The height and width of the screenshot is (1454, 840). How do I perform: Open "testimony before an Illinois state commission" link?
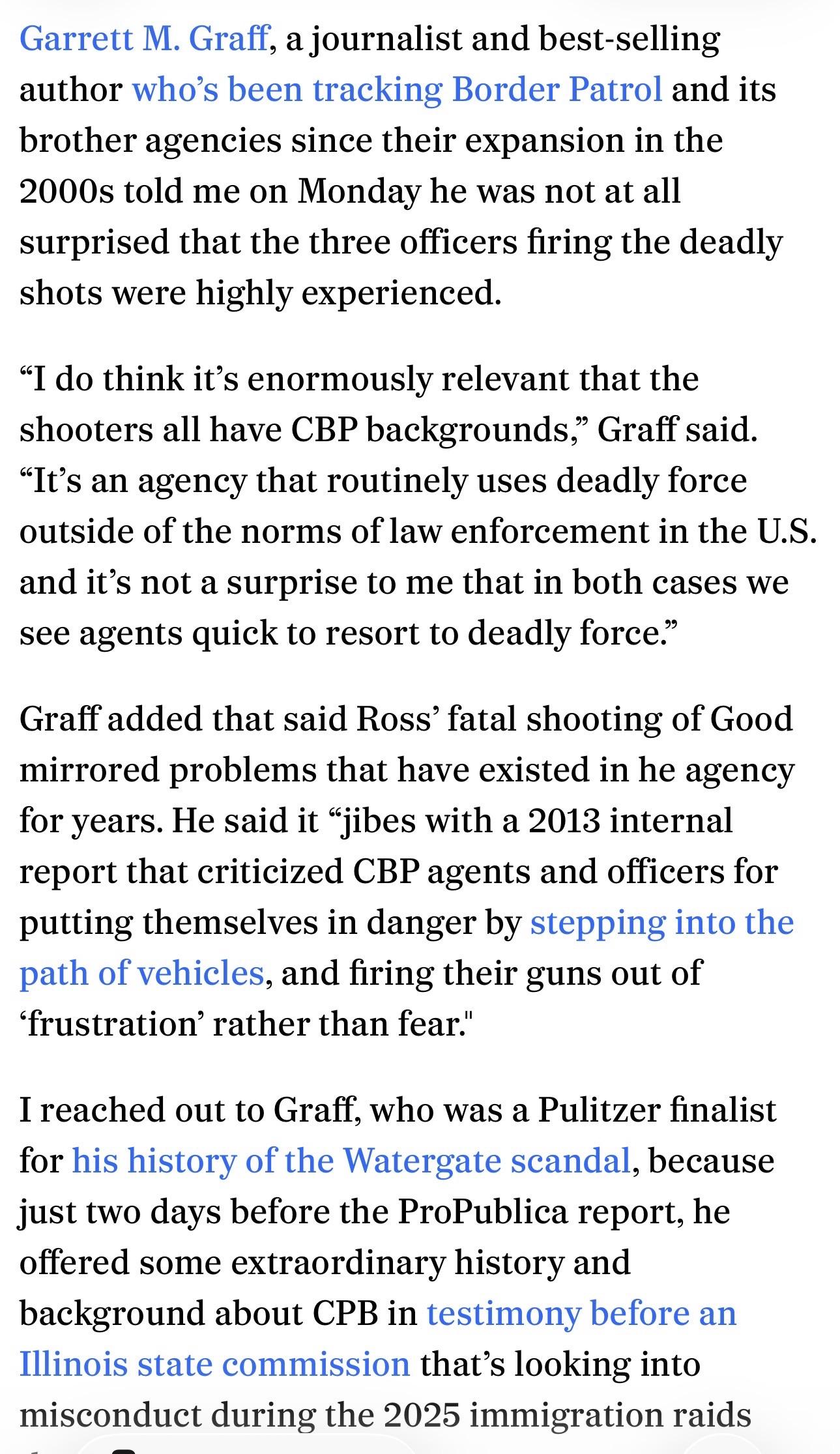click(x=581, y=1313)
